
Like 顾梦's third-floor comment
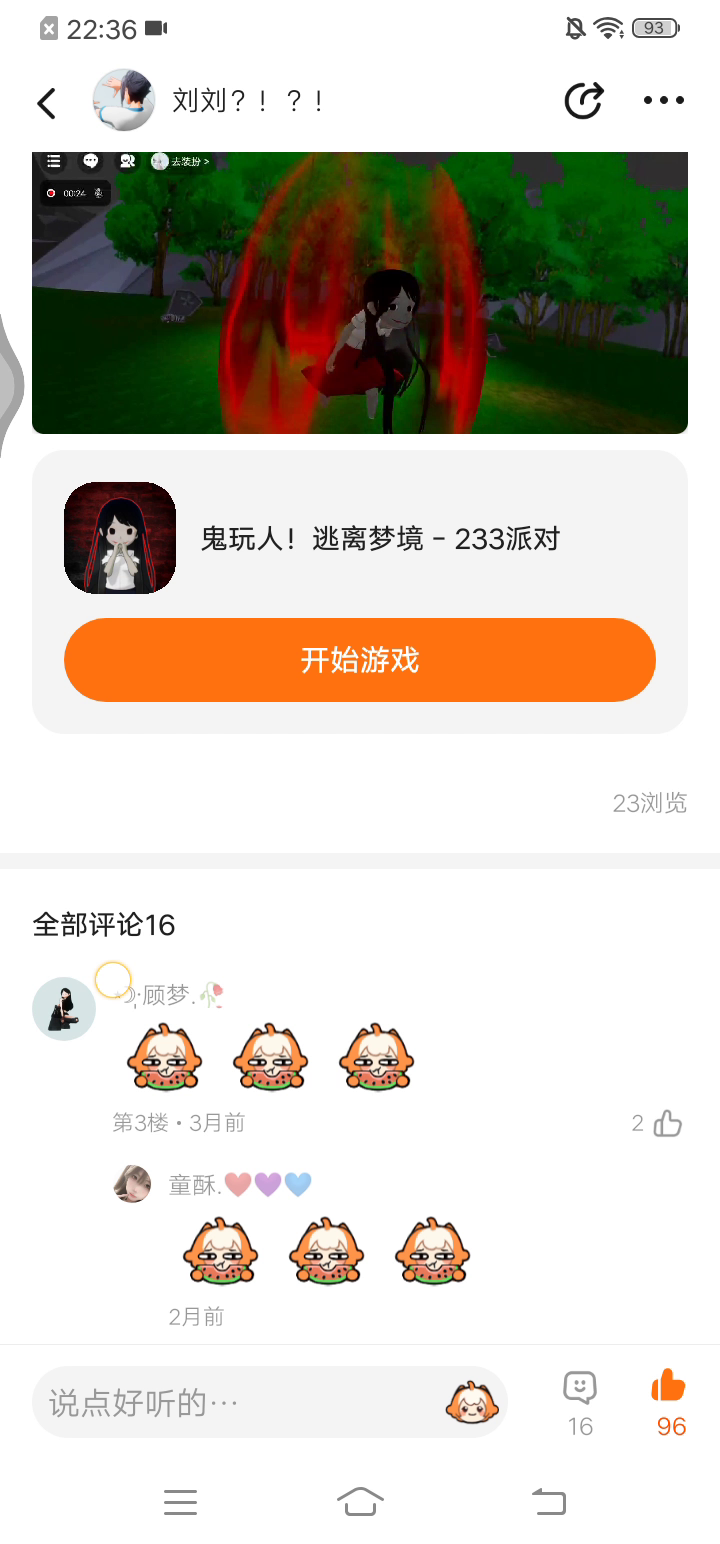click(x=667, y=1124)
